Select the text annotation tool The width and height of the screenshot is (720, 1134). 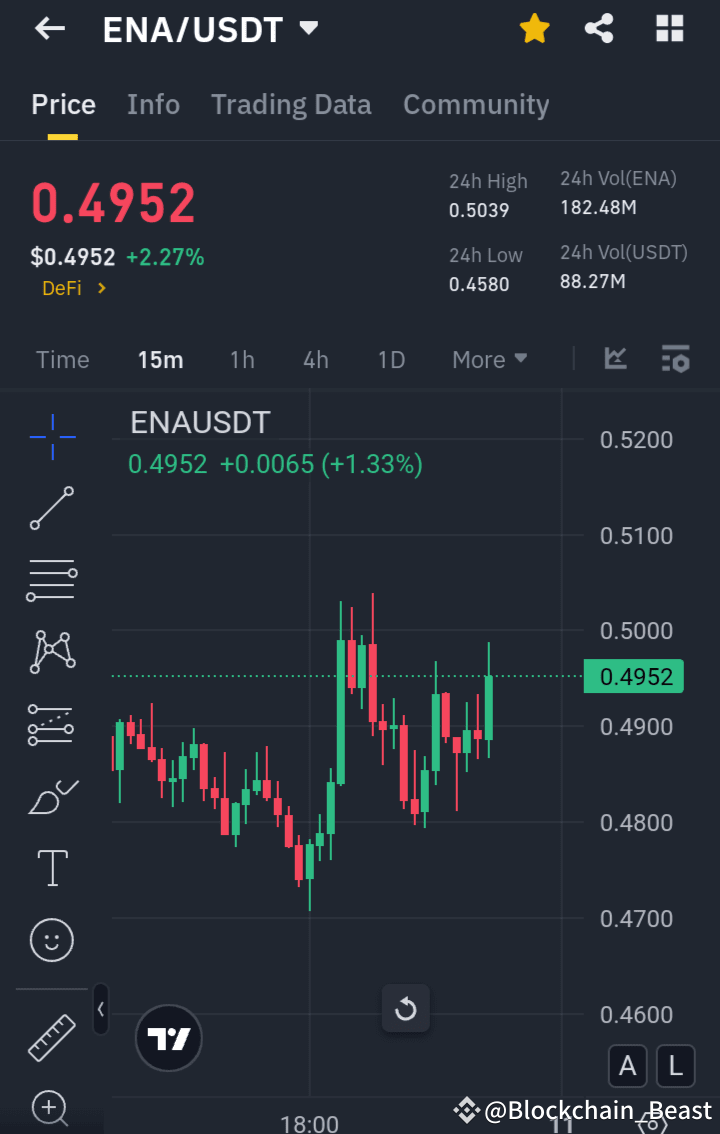tap(51, 868)
